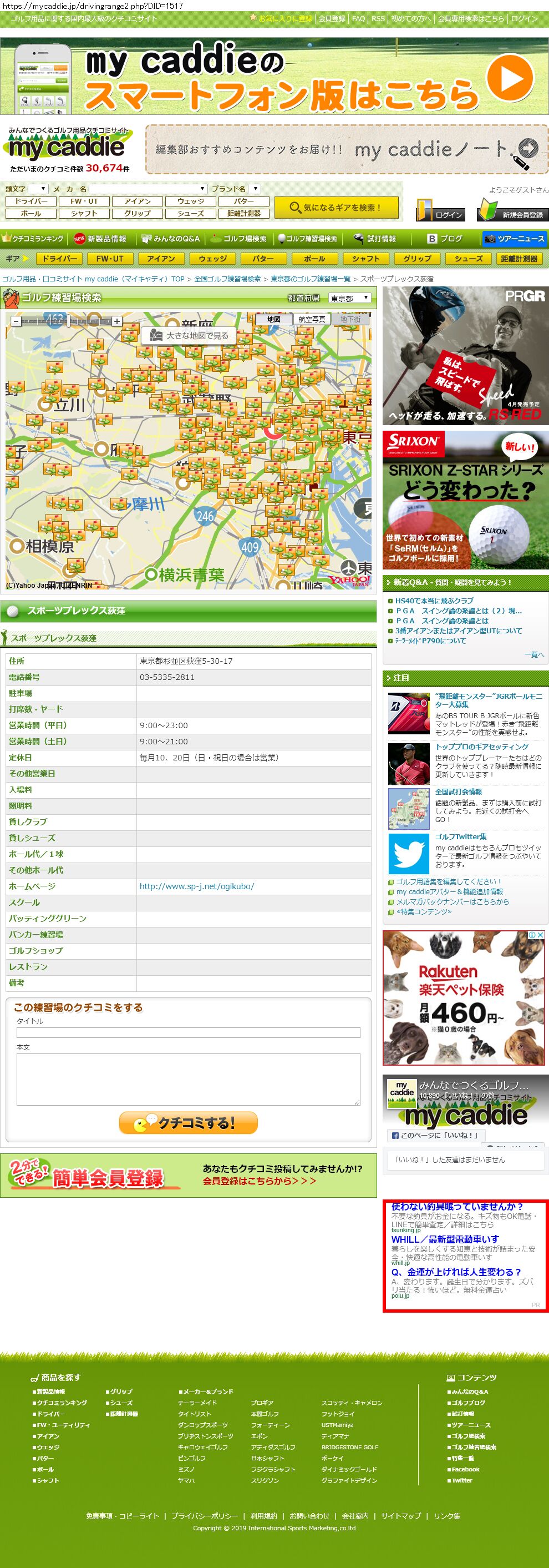Screen dimensions: 549x1568
Task: Open the メーカー名 dropdown
Action: [x=149, y=189]
